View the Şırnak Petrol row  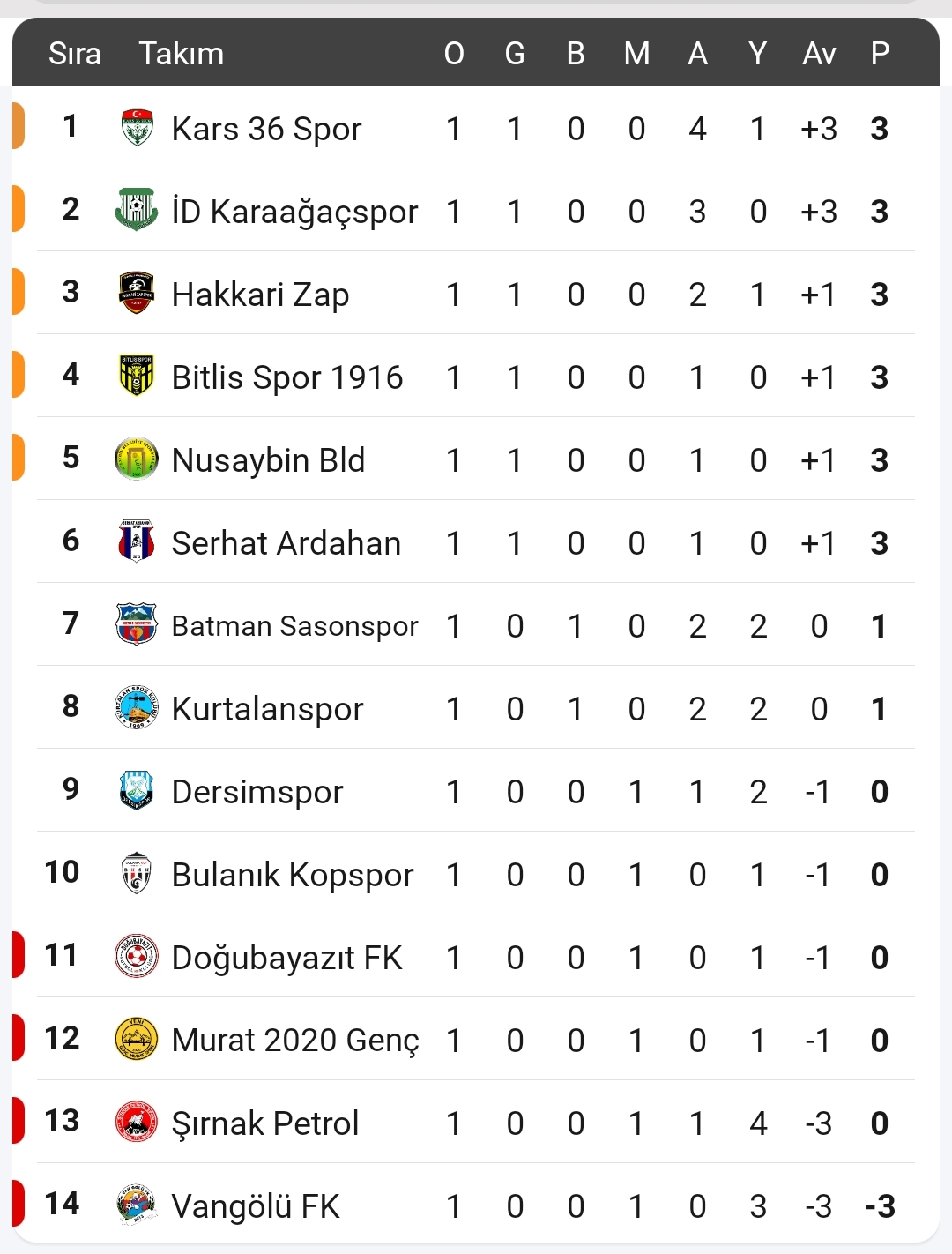pyautogui.click(x=264, y=1123)
